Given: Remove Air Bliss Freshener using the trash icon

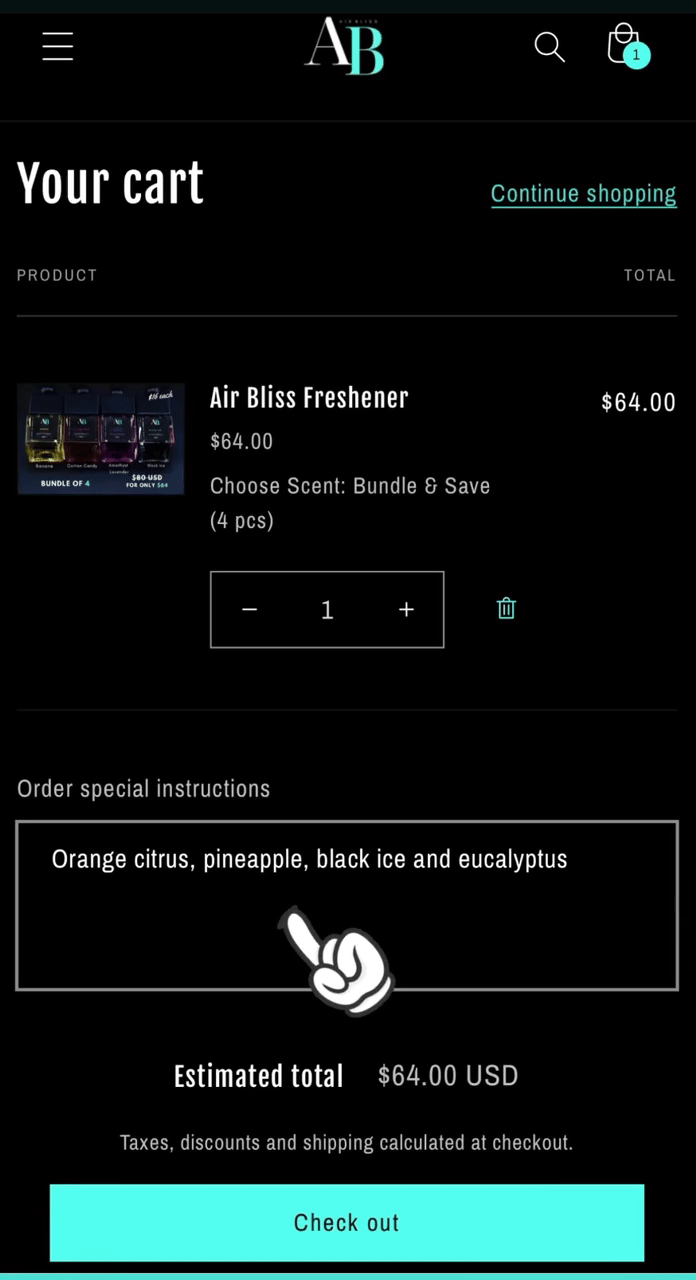Looking at the screenshot, I should tap(506, 608).
